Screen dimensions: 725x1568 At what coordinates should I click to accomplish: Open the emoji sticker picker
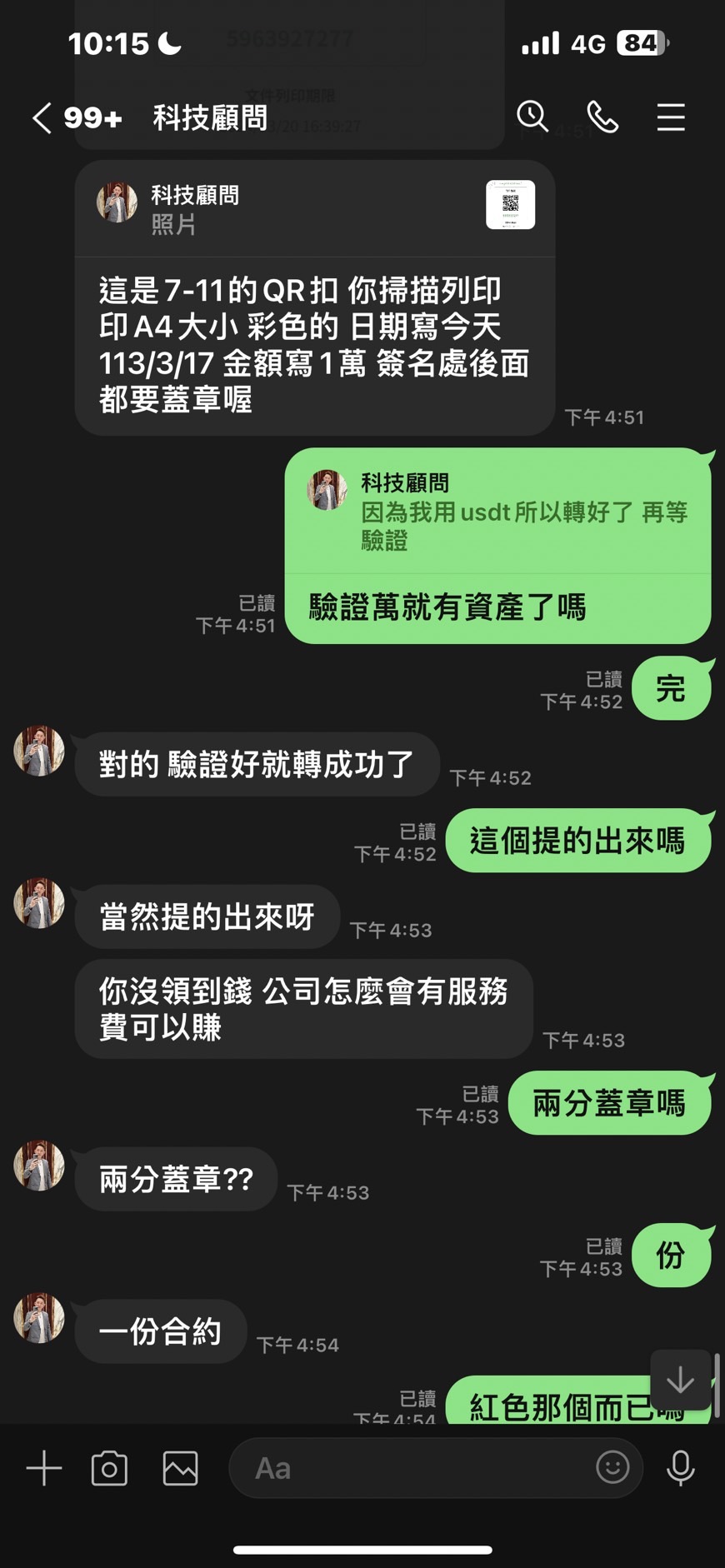point(612,1467)
